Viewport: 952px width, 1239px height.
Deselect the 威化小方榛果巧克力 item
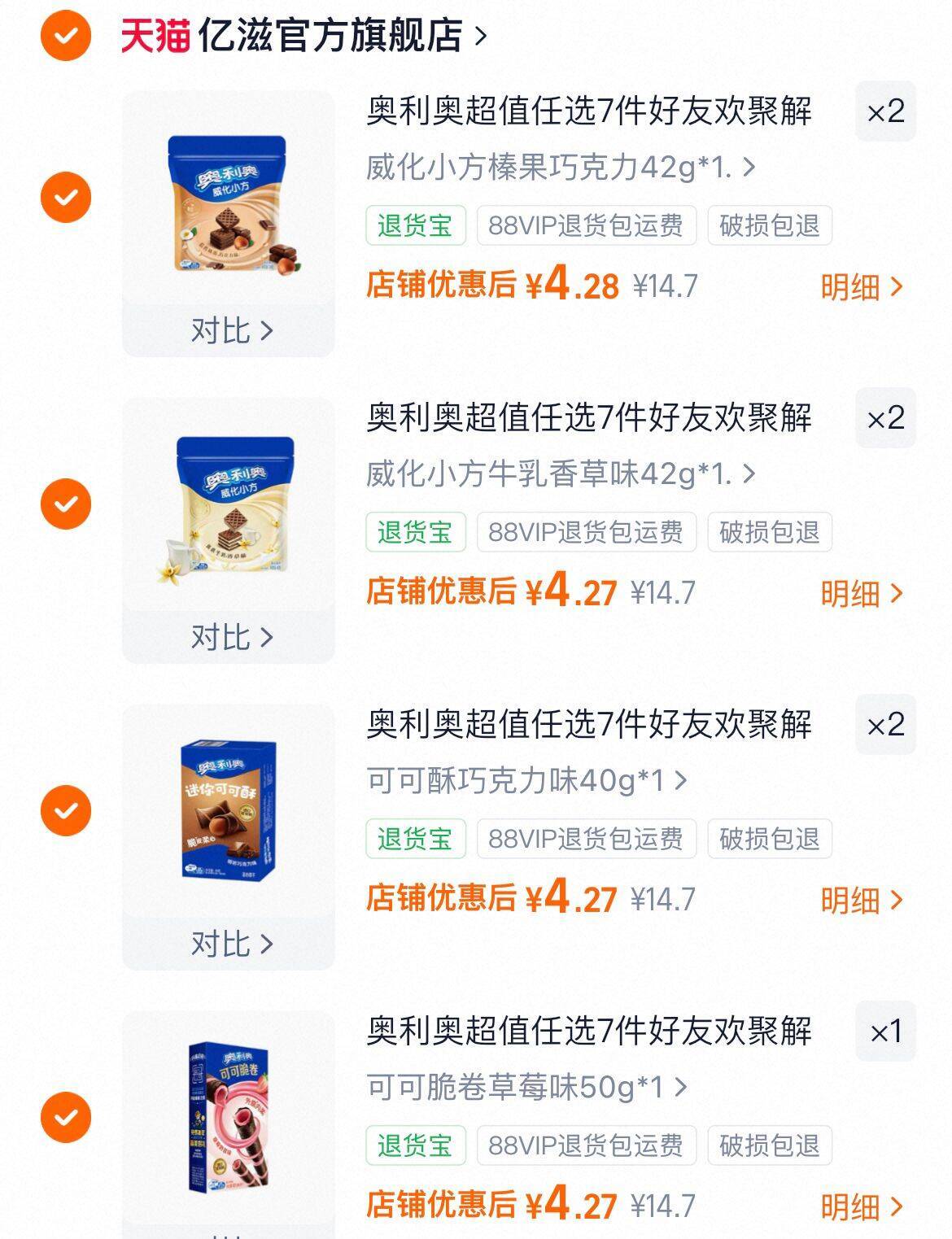click(x=66, y=197)
